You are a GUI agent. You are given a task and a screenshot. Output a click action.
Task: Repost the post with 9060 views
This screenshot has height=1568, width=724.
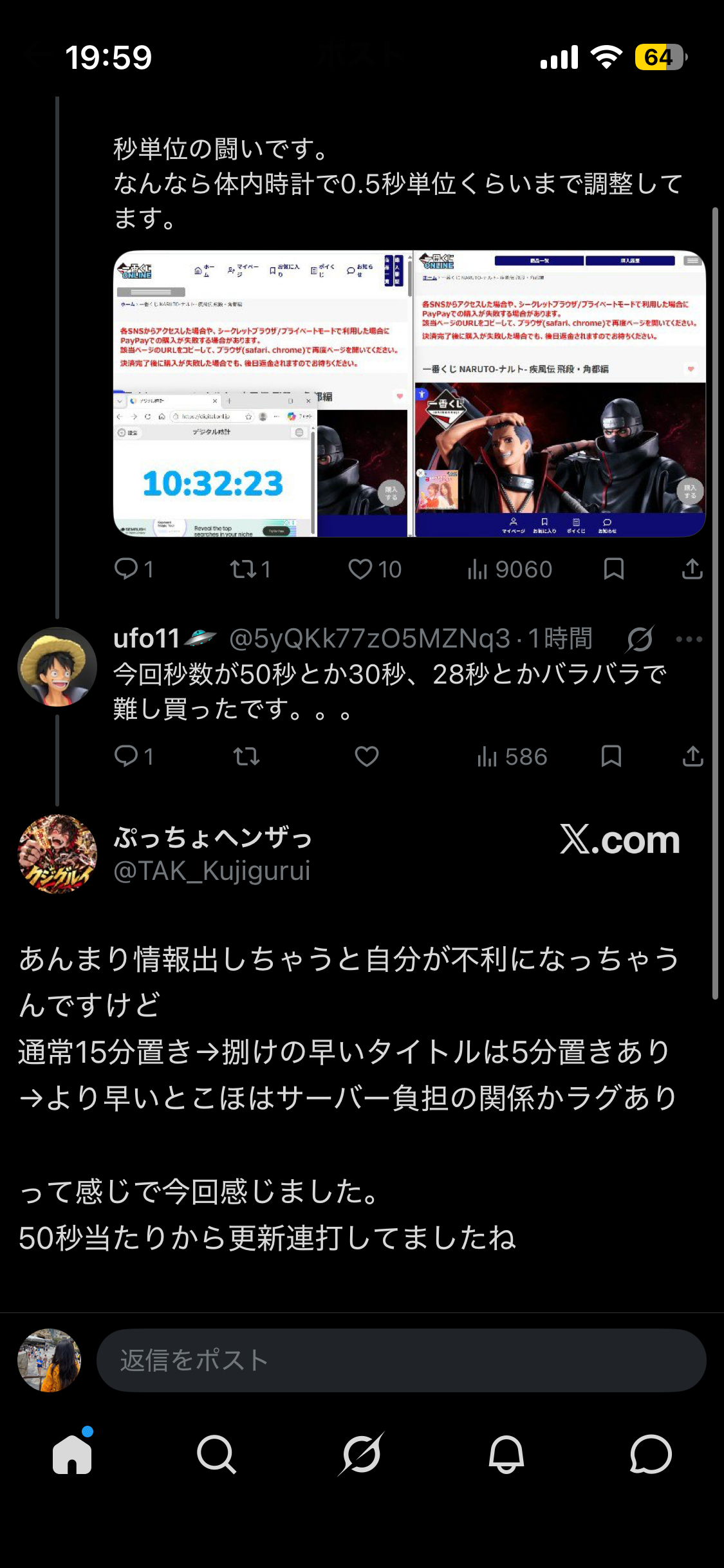click(x=250, y=569)
